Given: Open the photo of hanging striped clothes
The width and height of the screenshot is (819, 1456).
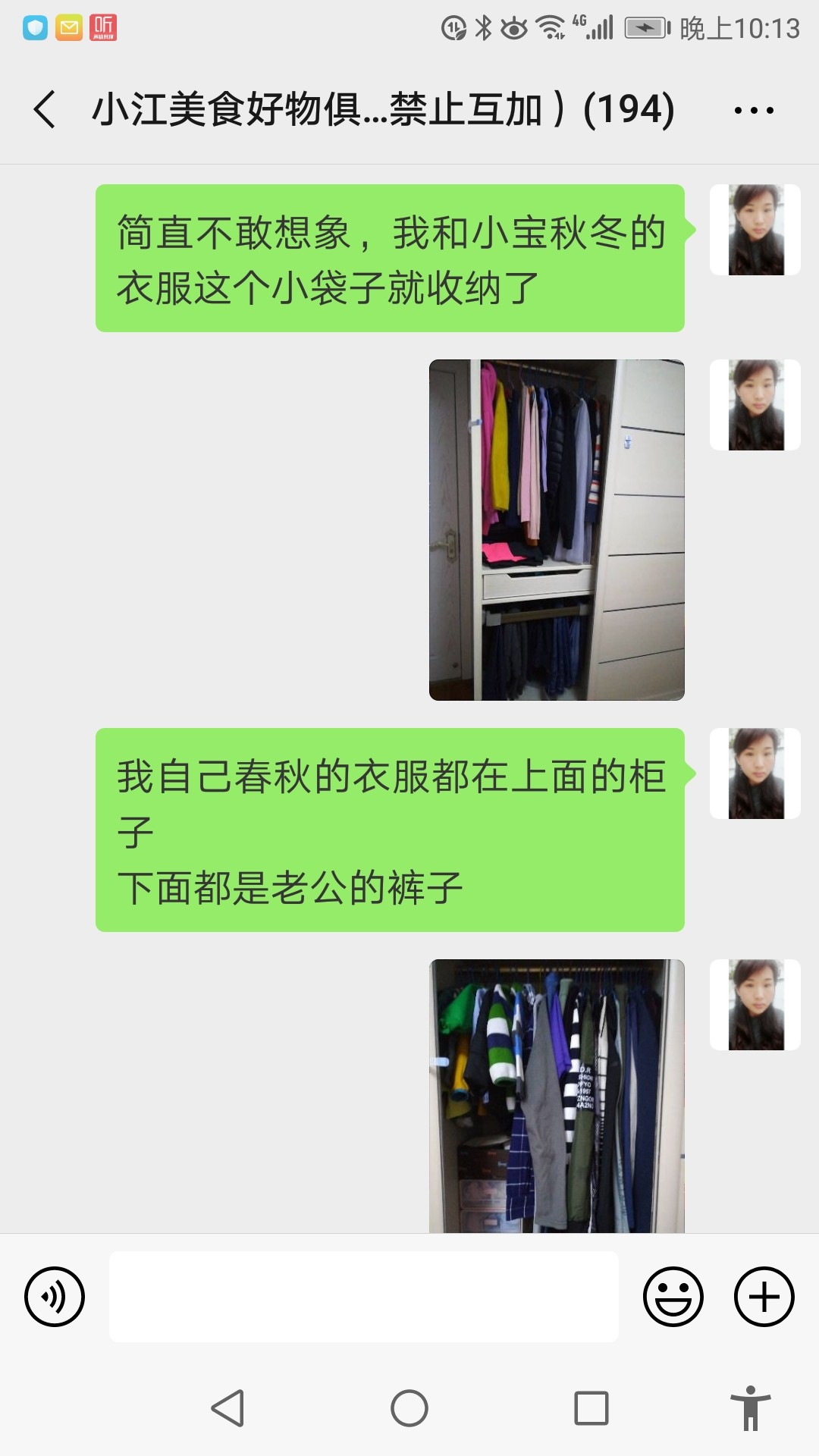Looking at the screenshot, I should 557,1096.
